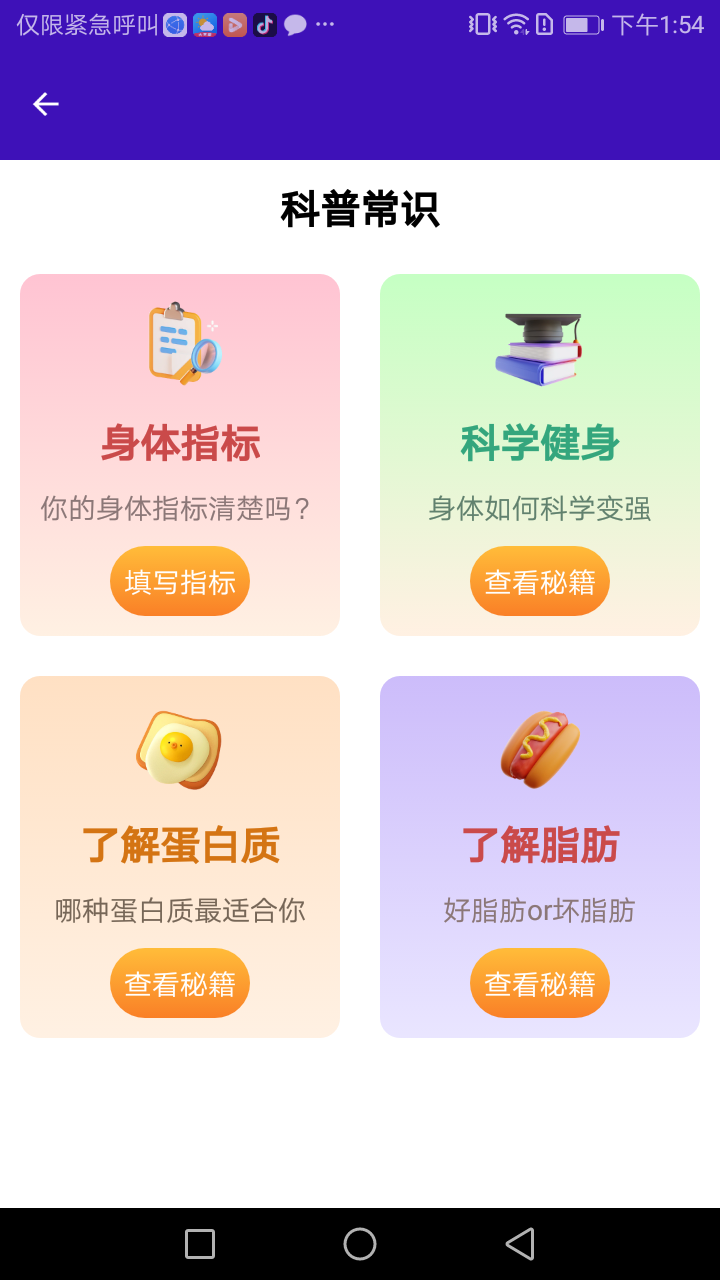Tap 查看秘籍 on the 了解脂肪 card

540,983
